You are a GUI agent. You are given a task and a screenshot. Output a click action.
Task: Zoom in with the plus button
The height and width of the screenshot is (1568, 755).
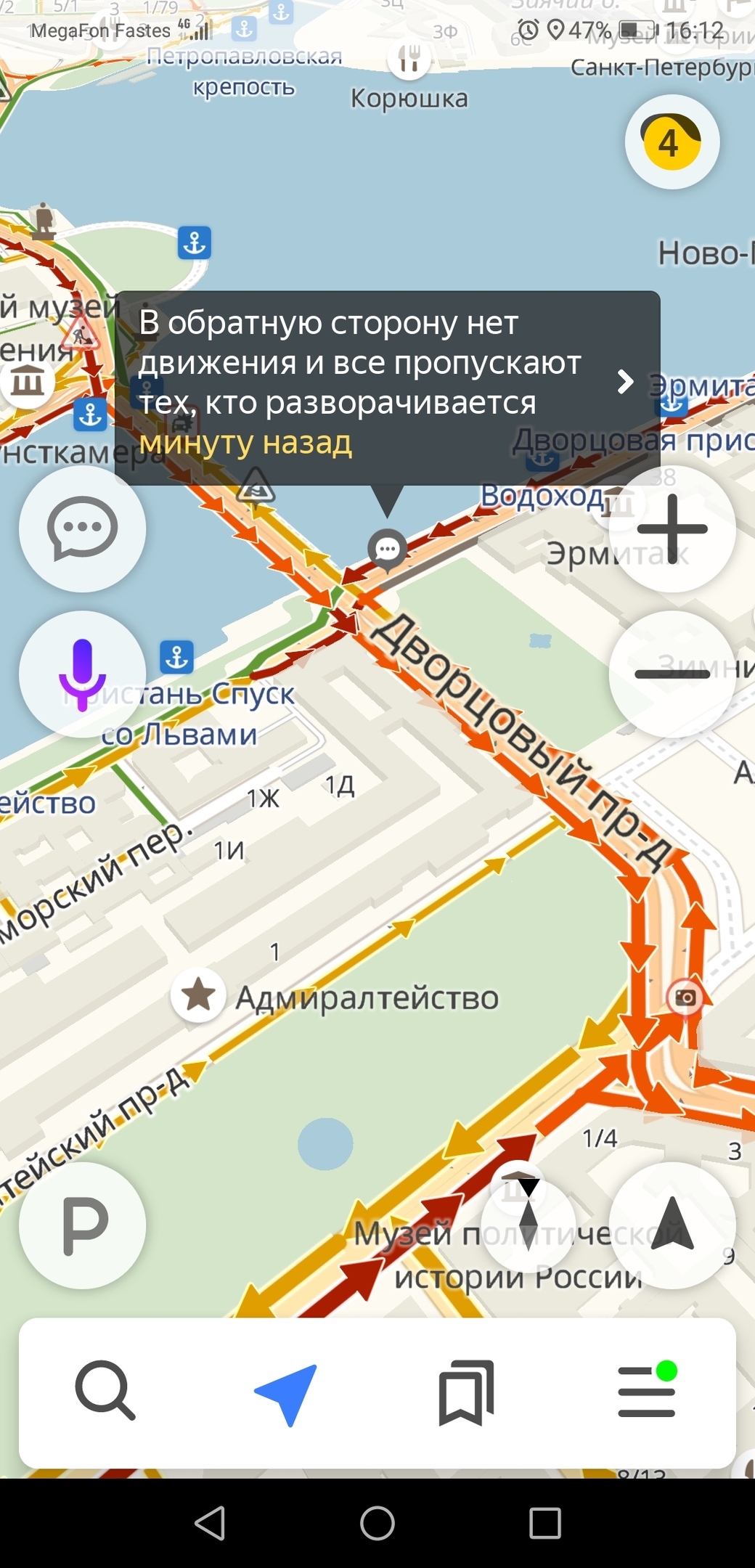pyautogui.click(x=672, y=528)
